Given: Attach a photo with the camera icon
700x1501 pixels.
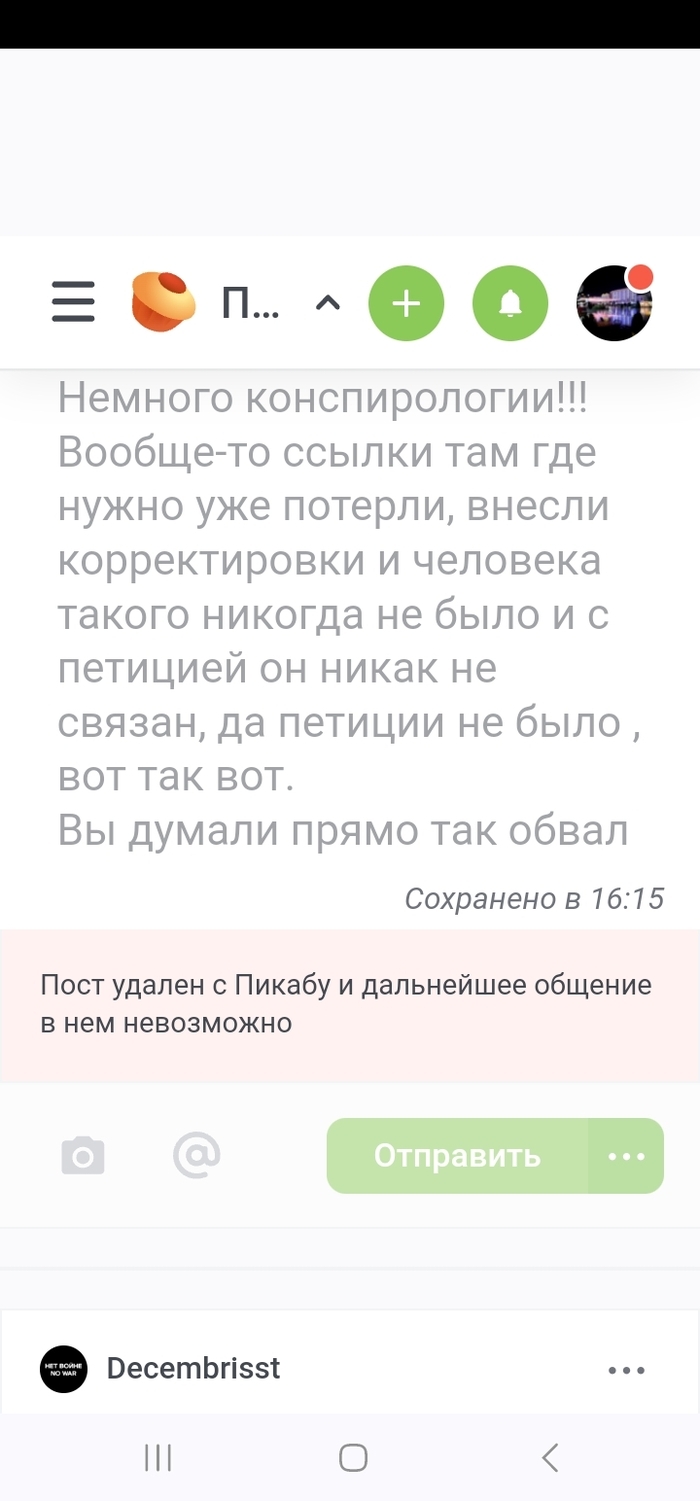Looking at the screenshot, I should (x=83, y=1156).
